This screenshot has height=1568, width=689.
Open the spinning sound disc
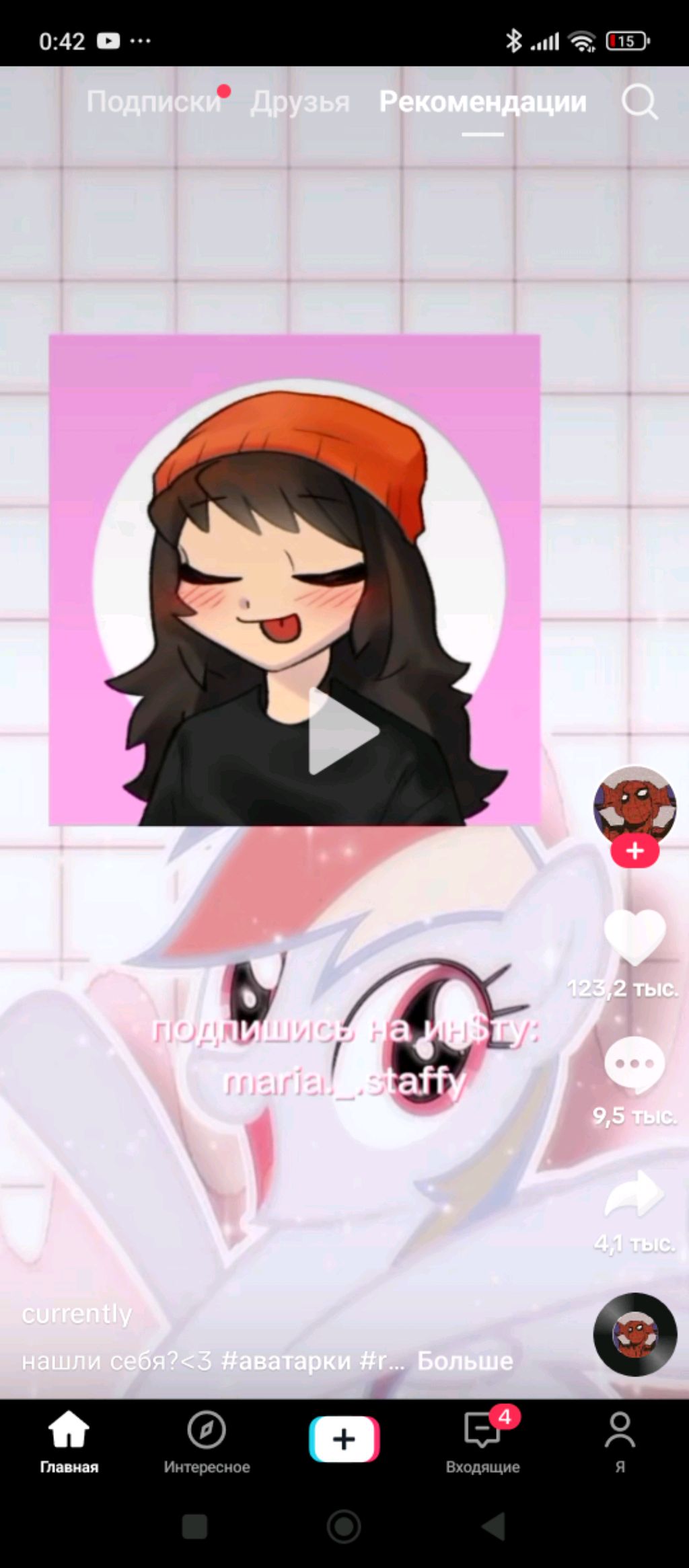[634, 1335]
